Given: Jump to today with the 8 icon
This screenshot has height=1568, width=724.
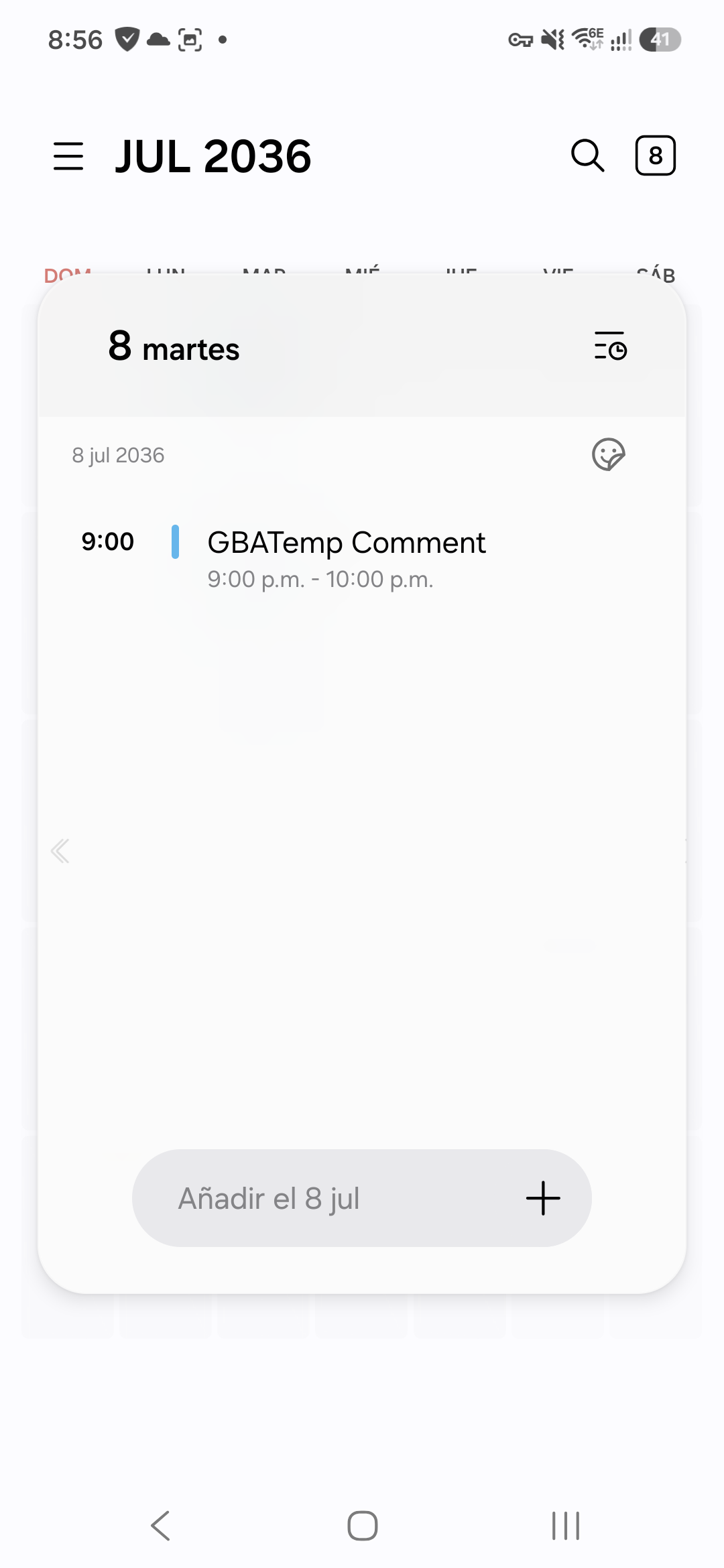Looking at the screenshot, I should tap(655, 155).
